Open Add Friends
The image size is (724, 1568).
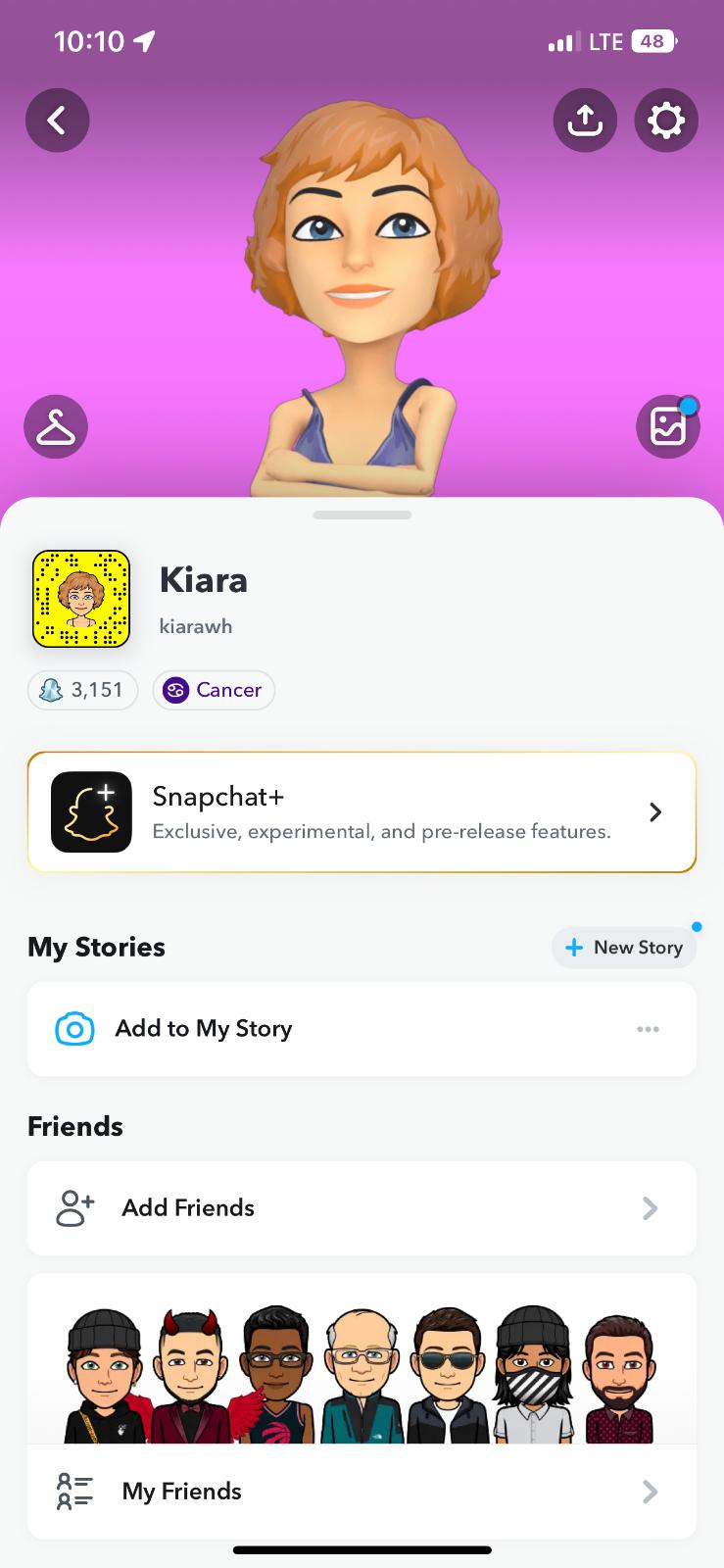tap(362, 1208)
